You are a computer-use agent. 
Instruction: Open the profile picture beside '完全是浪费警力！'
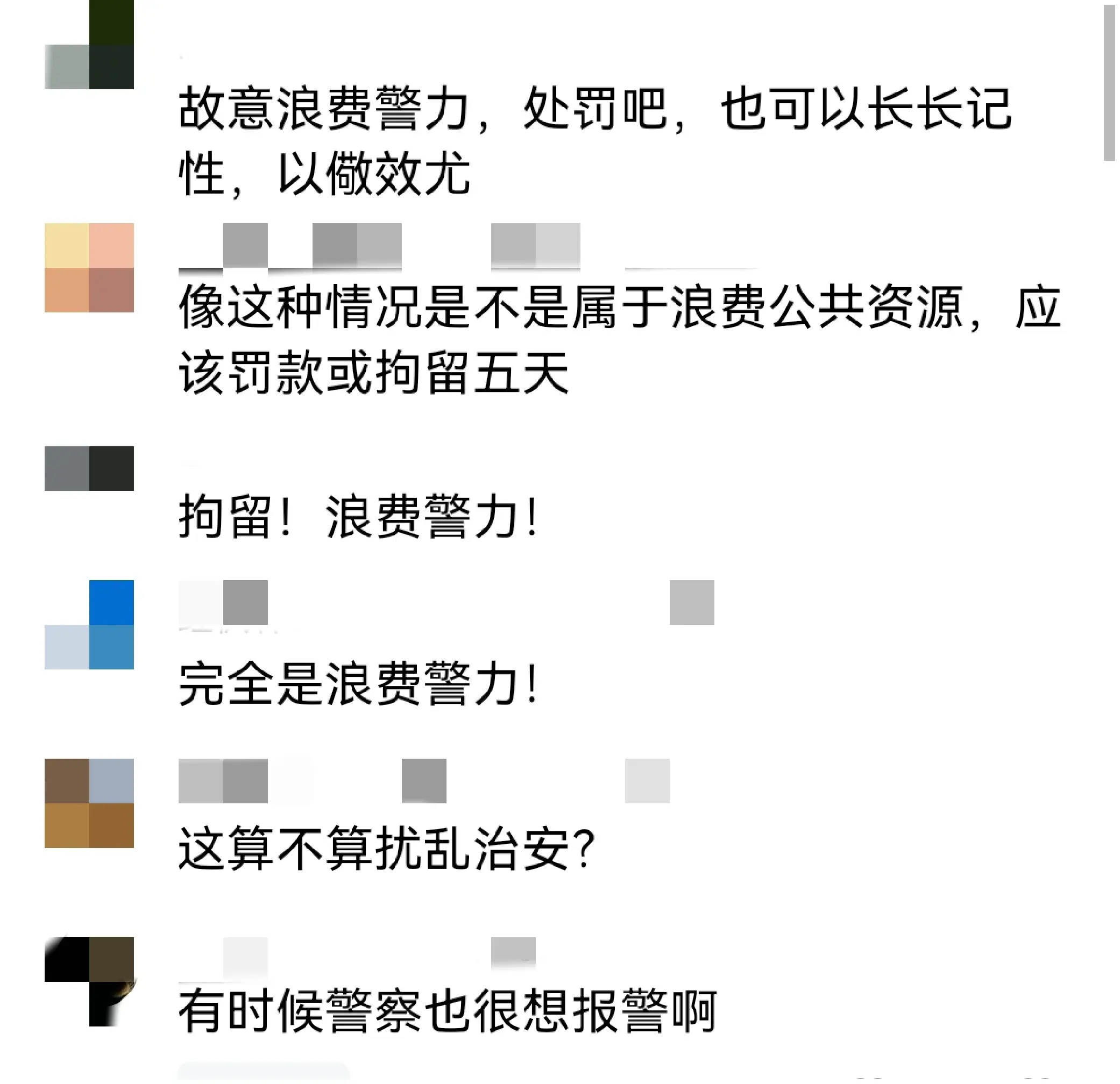tap(89, 625)
